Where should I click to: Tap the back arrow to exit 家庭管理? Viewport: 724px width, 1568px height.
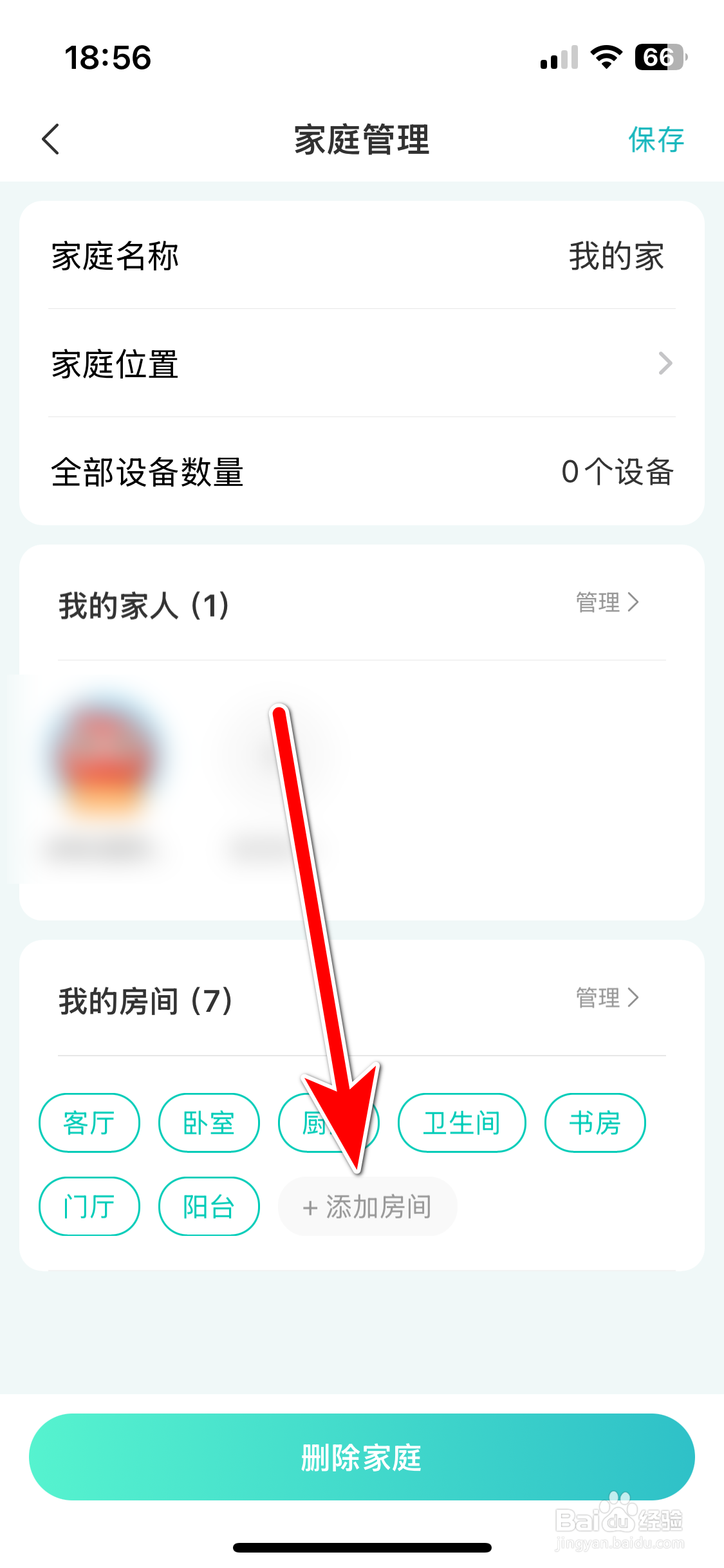pos(51,138)
